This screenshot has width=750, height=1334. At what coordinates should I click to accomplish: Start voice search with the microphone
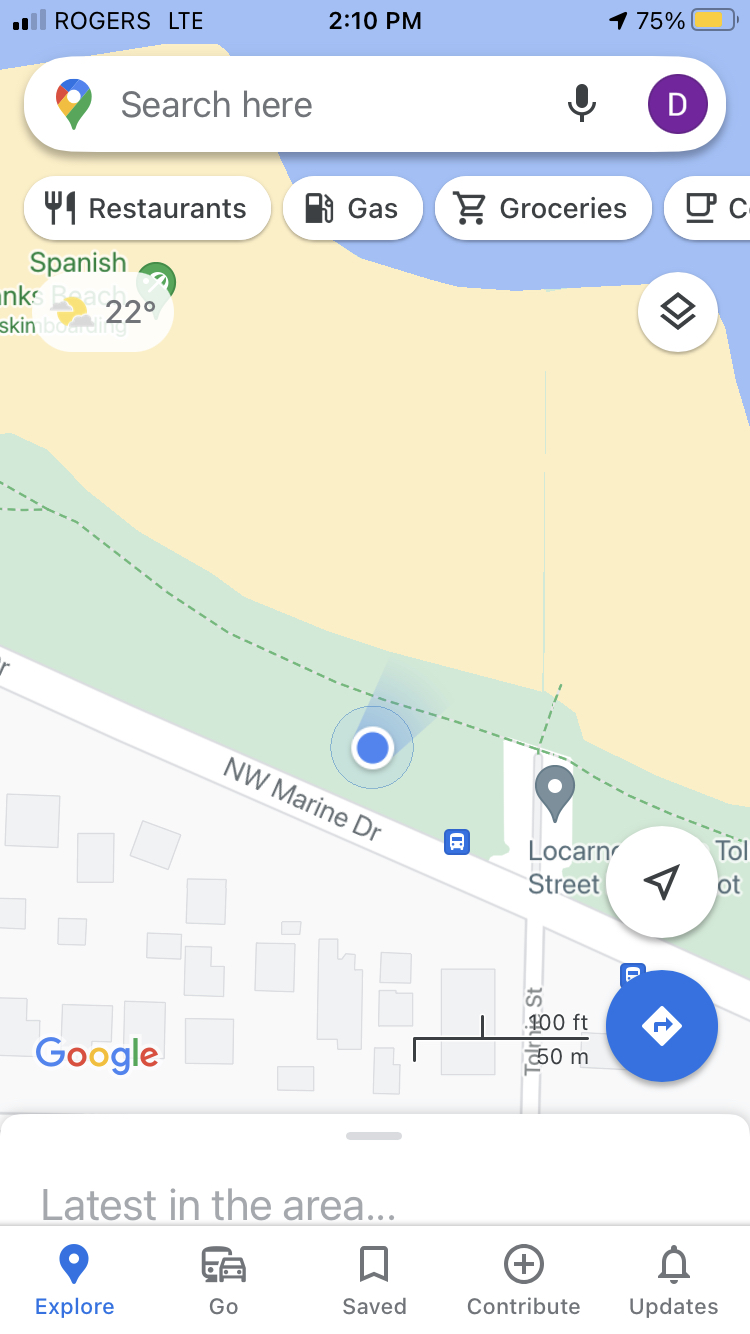point(582,104)
